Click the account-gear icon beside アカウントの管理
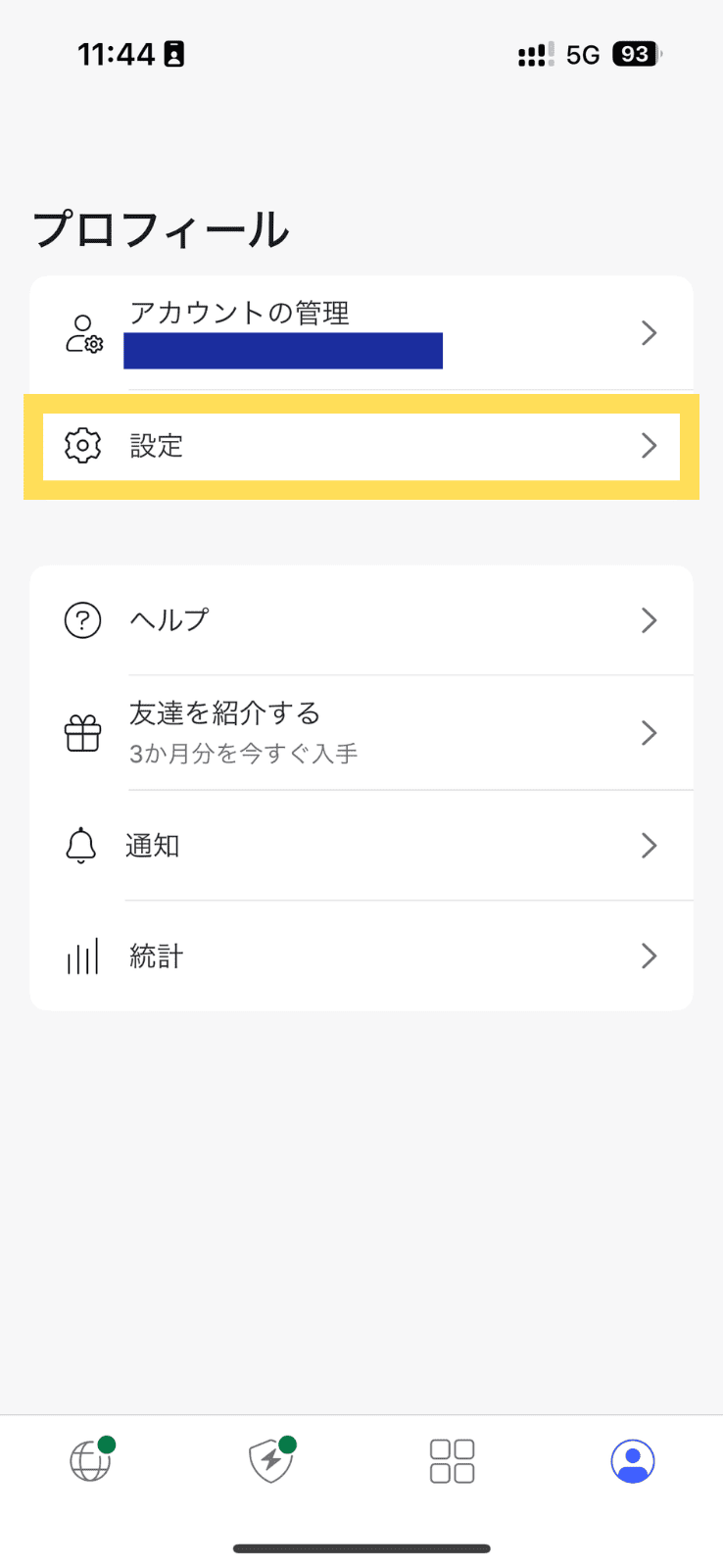Viewport: 723px width, 1568px height. point(82,333)
